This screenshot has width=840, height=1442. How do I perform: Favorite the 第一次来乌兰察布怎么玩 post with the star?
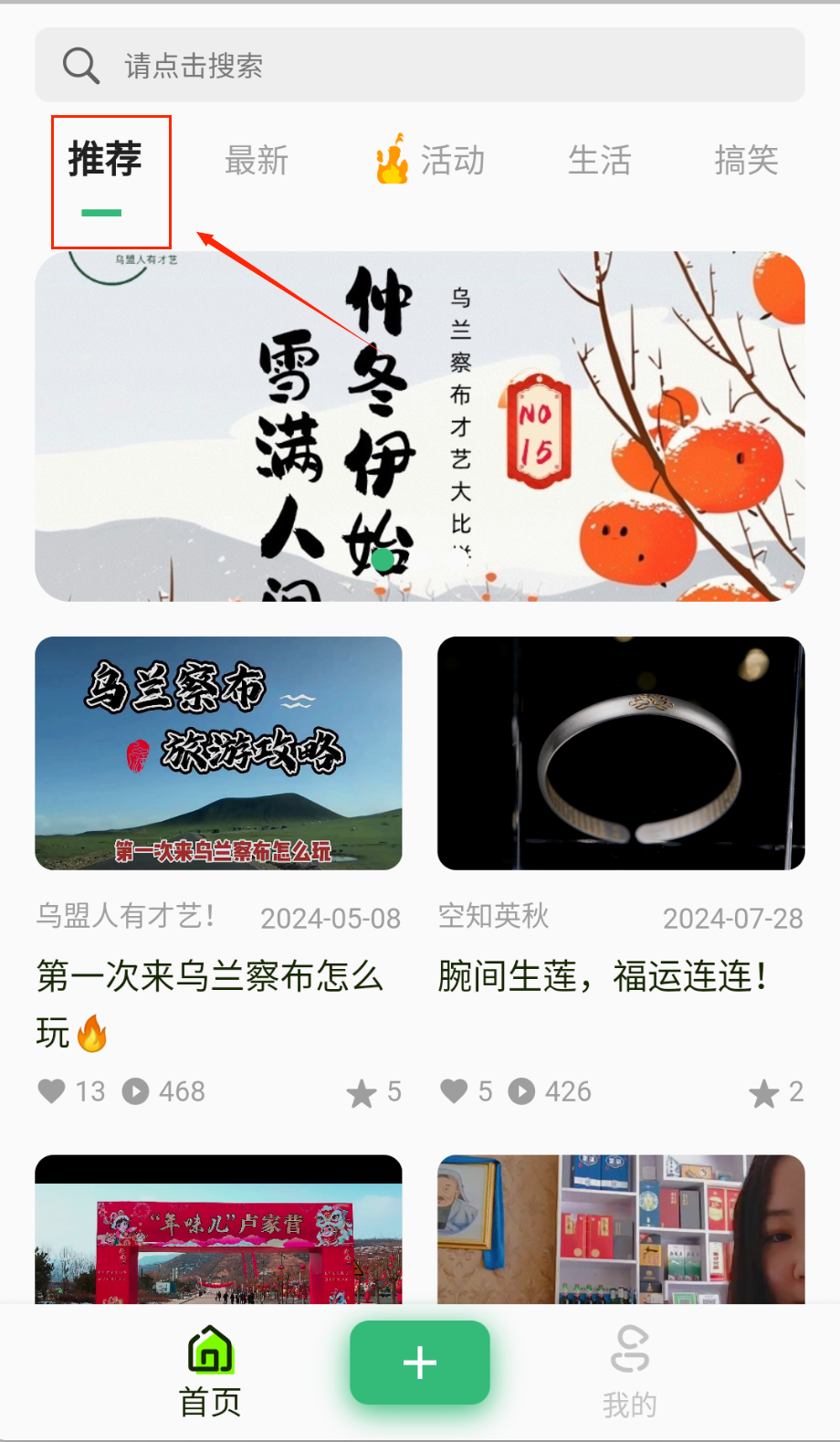coord(362,1093)
